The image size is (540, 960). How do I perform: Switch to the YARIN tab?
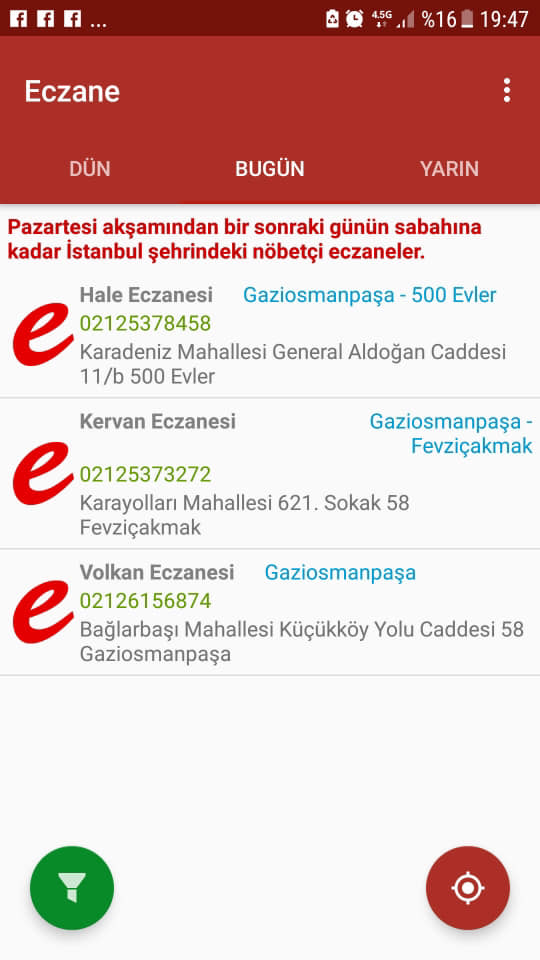tap(449, 169)
